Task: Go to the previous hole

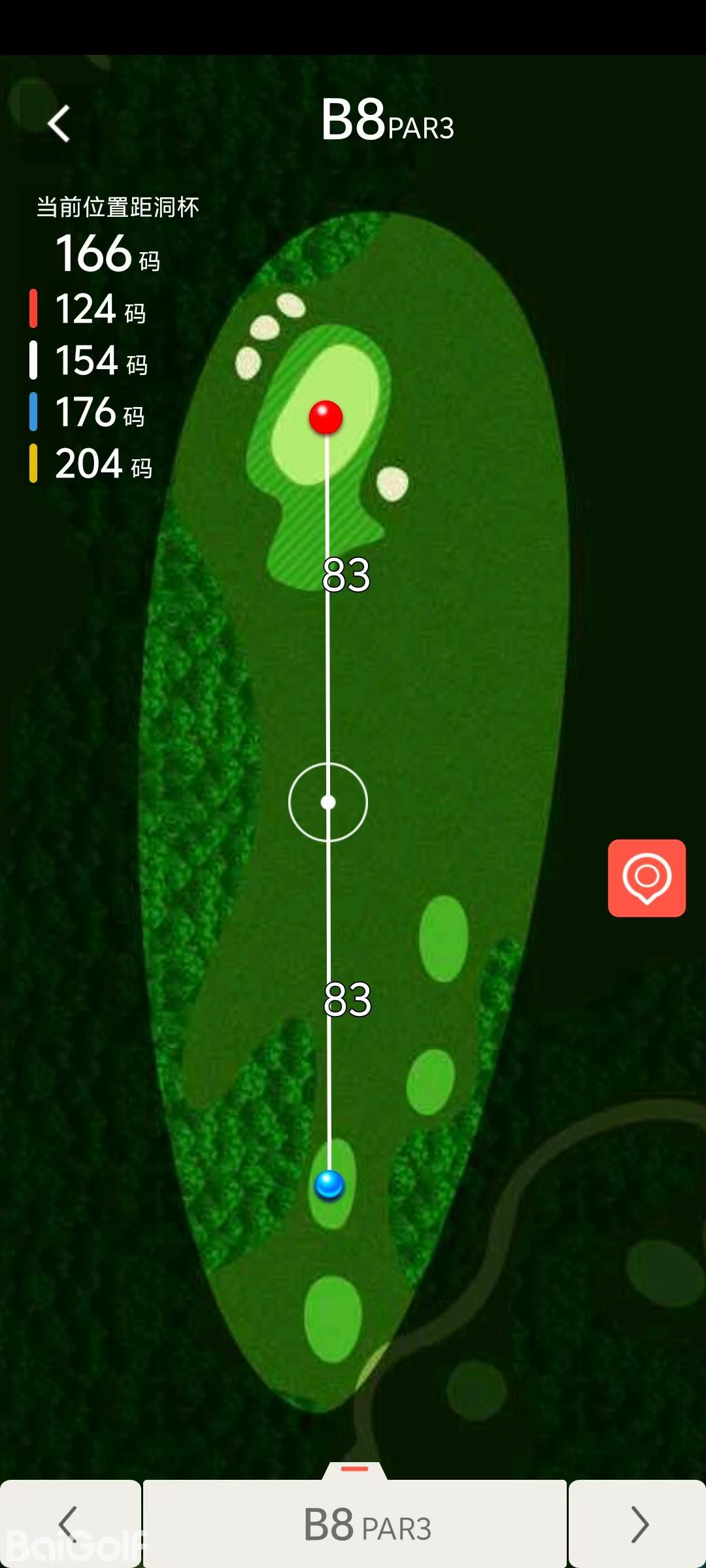Action: pos(69,1524)
